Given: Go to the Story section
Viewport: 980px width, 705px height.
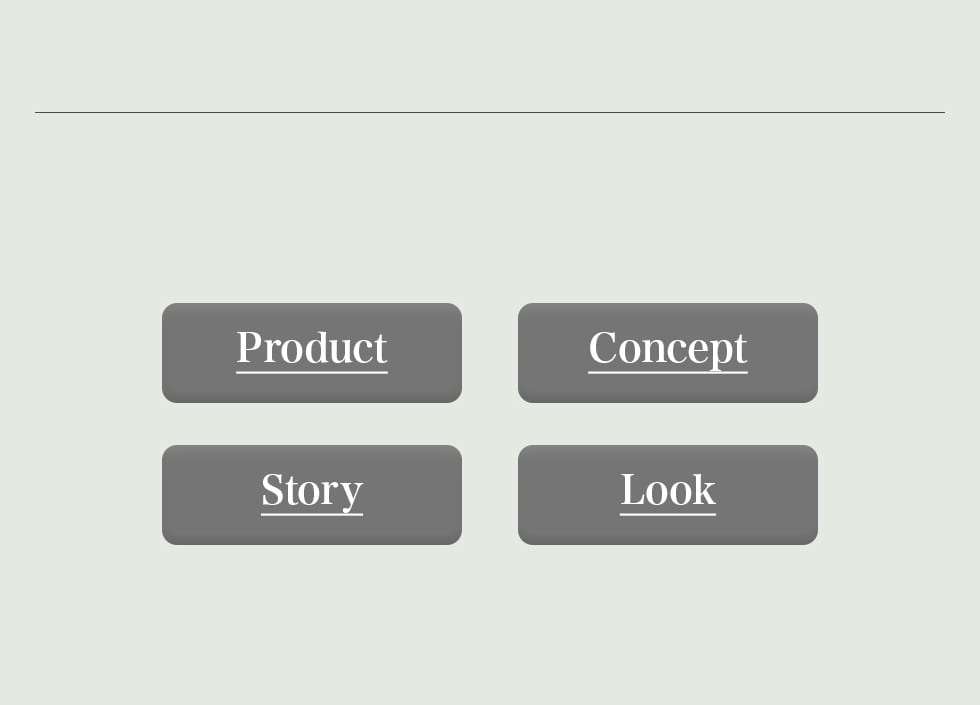Looking at the screenshot, I should (x=312, y=494).
